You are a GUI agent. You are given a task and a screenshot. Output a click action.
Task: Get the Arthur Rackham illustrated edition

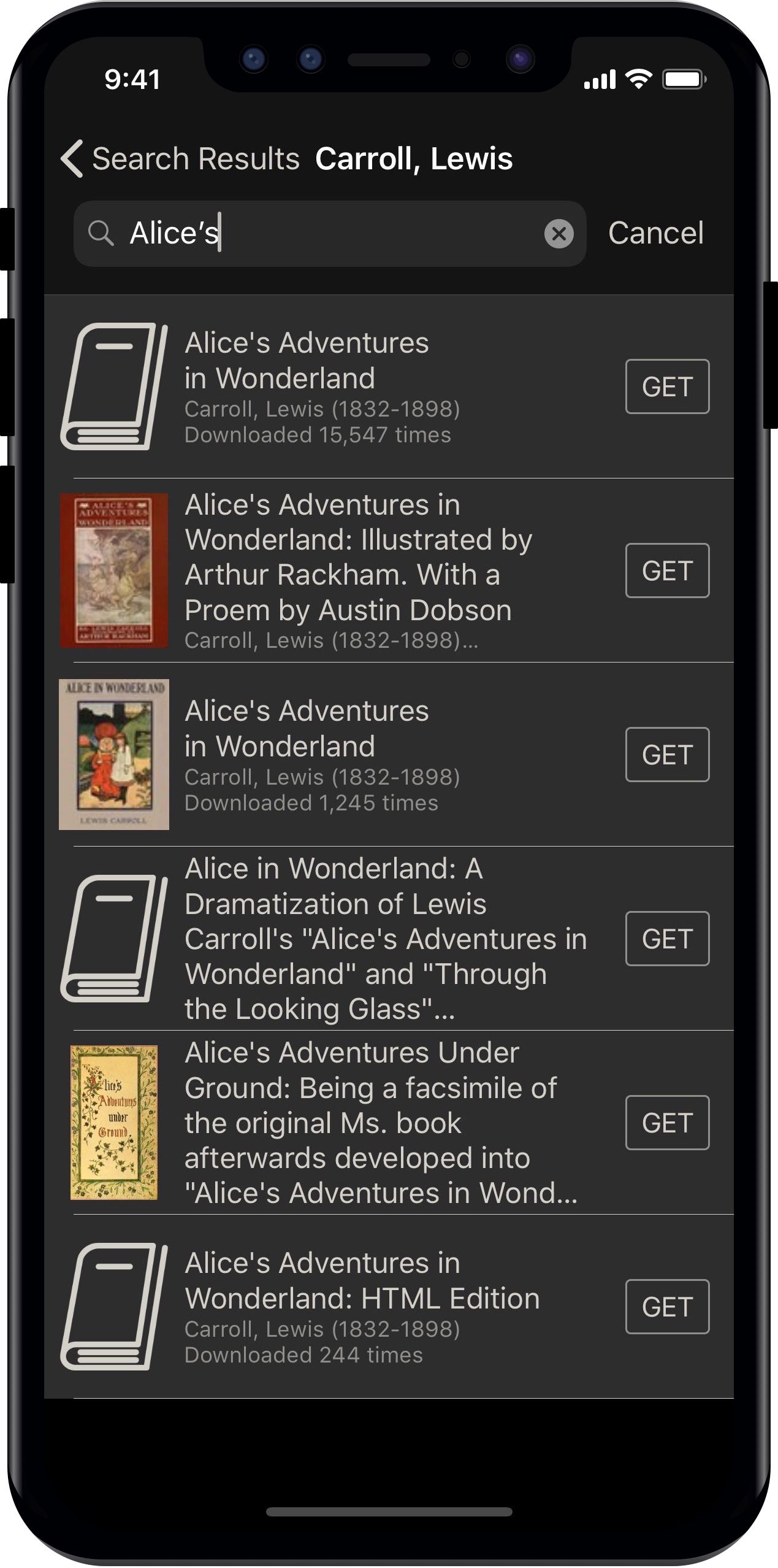pyautogui.click(x=667, y=571)
